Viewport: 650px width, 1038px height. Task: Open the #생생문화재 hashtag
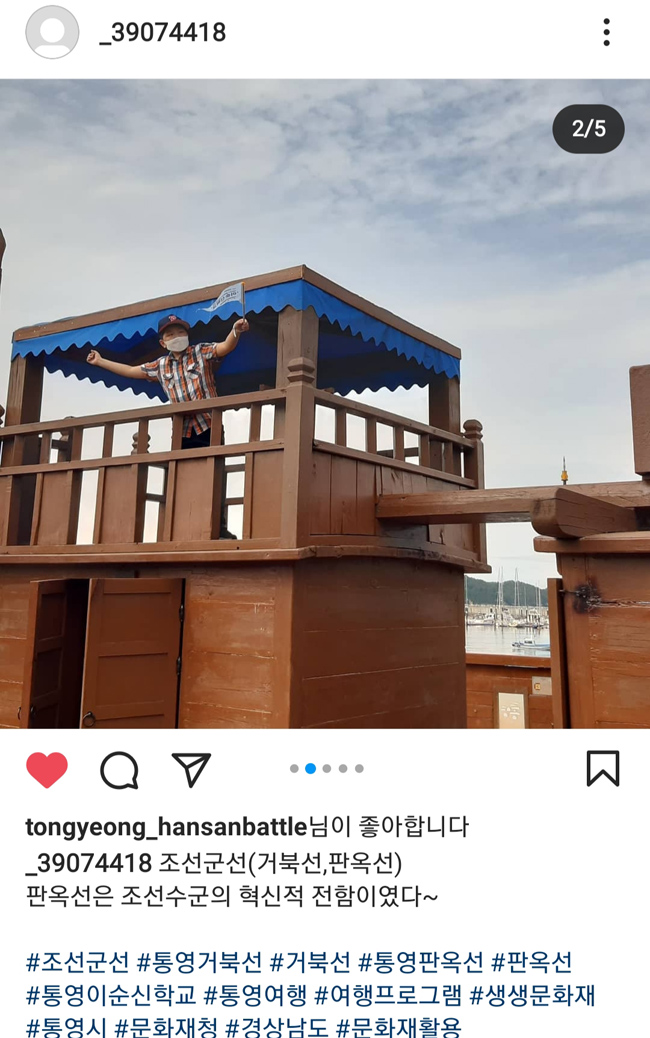[532, 996]
